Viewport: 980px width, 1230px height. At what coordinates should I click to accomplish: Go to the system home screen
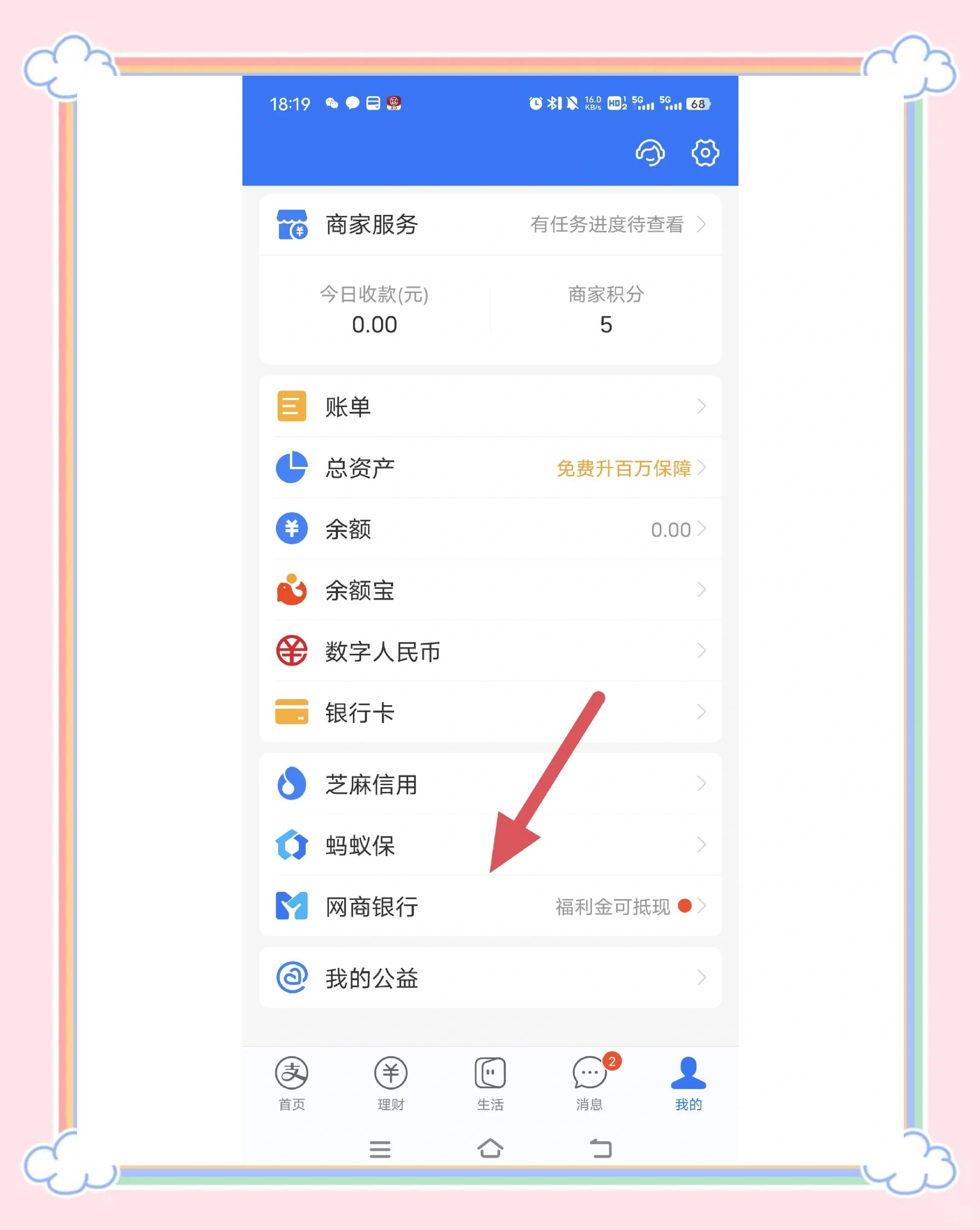490,1149
